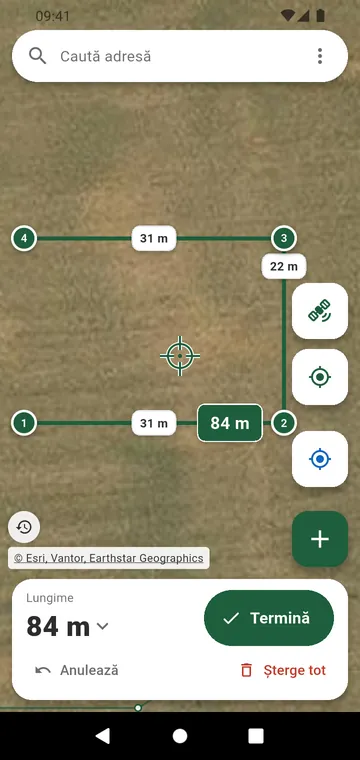Open the measurement history icon
The width and height of the screenshot is (360, 760).
point(24,527)
